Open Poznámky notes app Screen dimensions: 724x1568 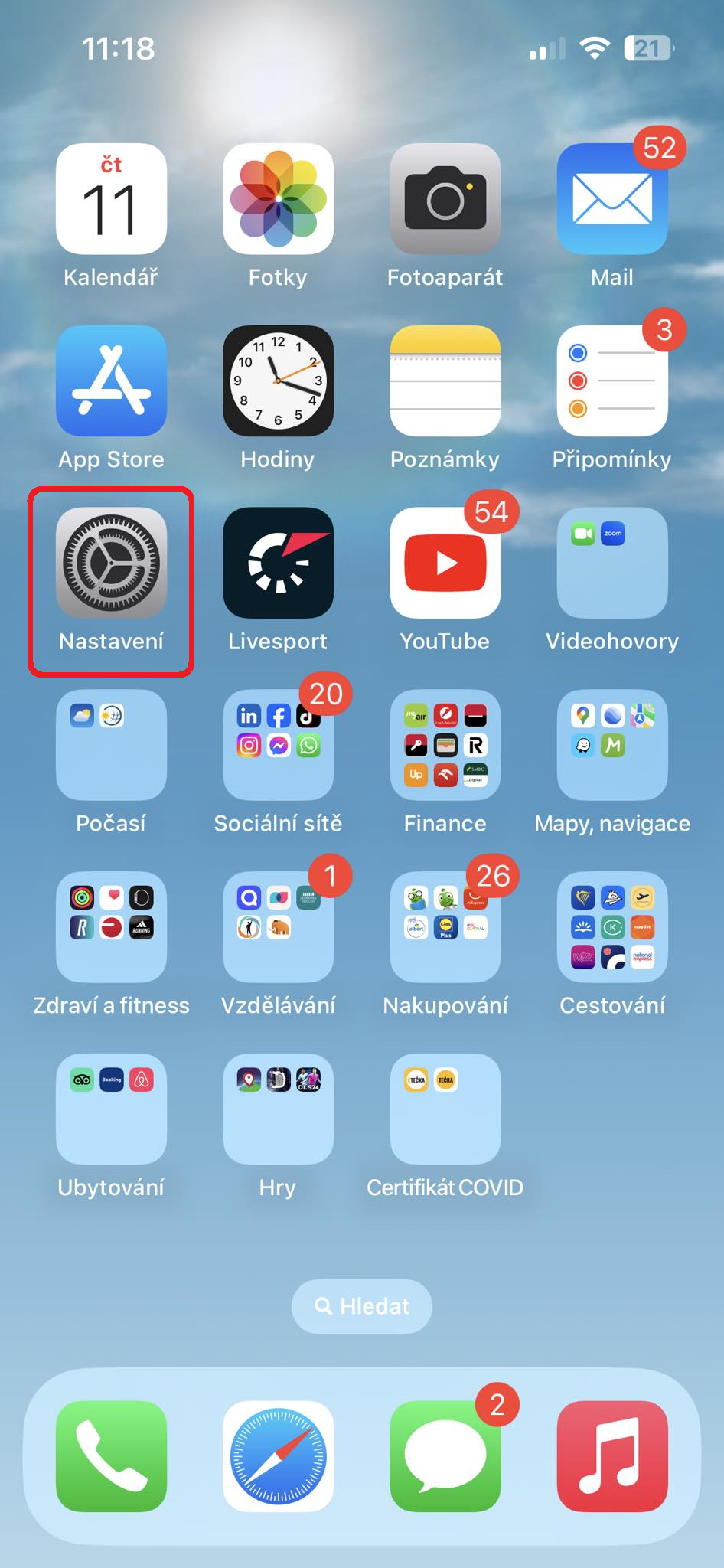click(445, 381)
